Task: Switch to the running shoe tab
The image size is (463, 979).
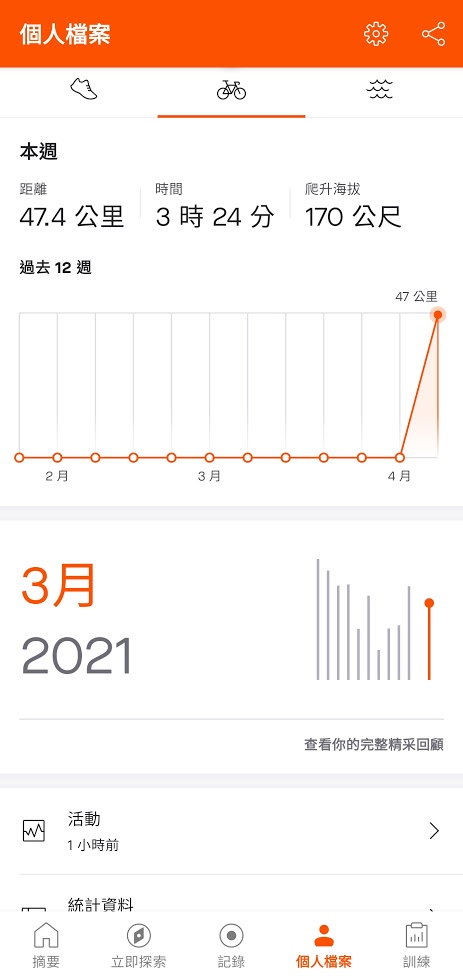Action: click(84, 91)
